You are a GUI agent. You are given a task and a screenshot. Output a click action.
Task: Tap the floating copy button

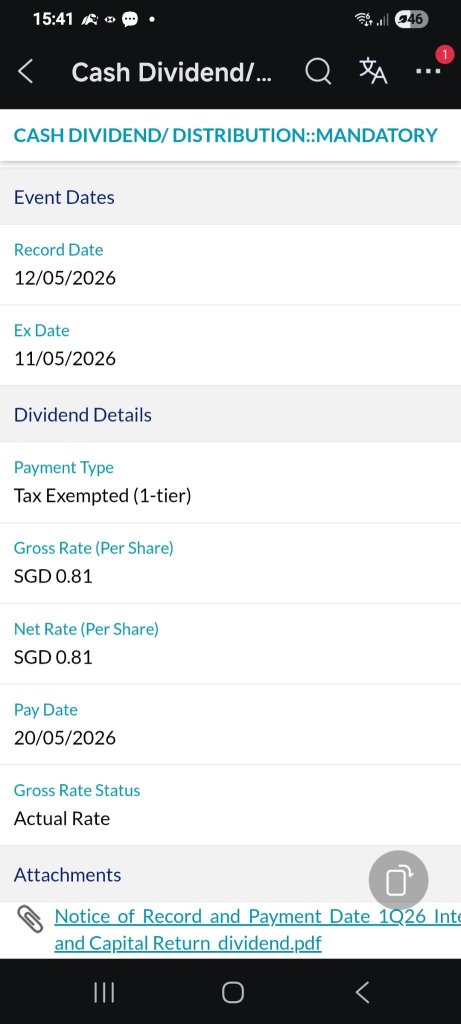click(398, 880)
